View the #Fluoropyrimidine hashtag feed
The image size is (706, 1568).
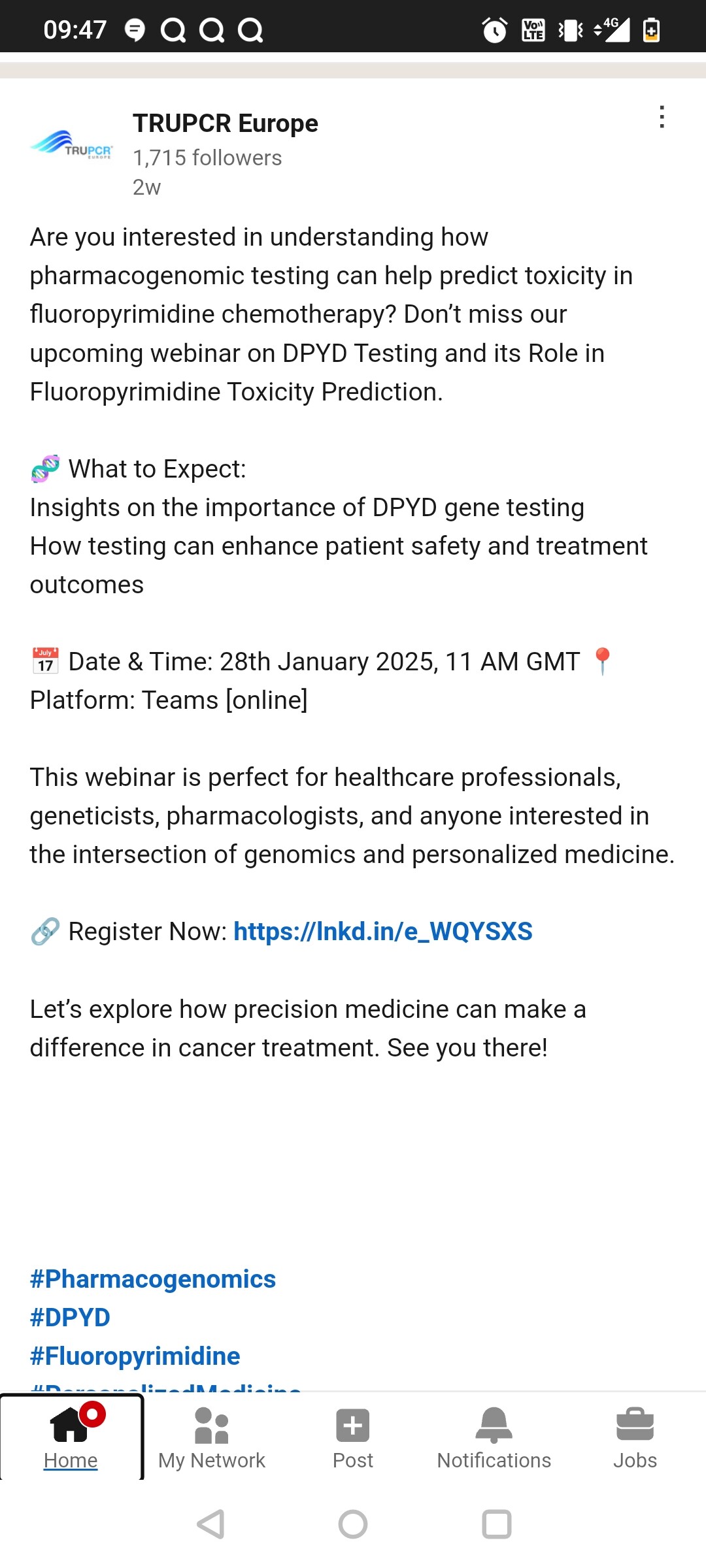click(135, 1356)
